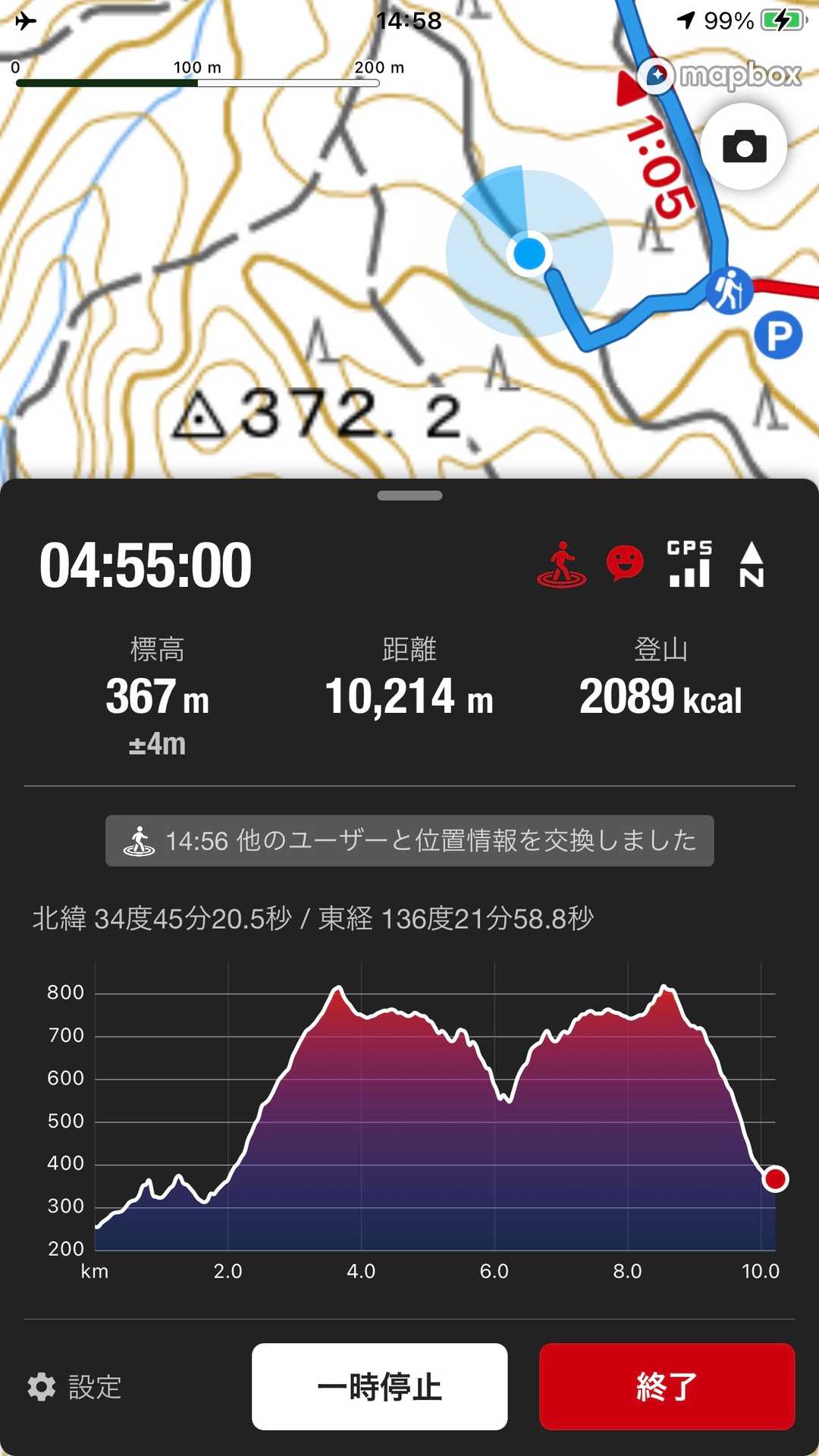Open the red hiker location-exchange icon
This screenshot has width=819, height=1456.
point(562,565)
